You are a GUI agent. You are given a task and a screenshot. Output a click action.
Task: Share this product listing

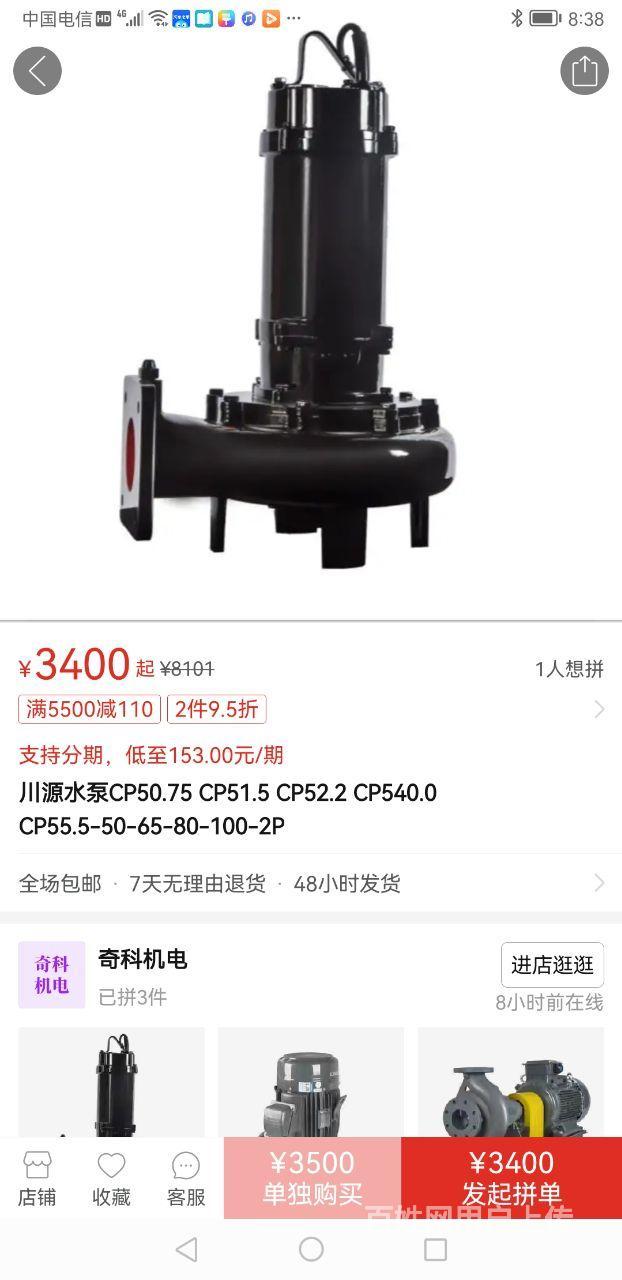point(584,71)
